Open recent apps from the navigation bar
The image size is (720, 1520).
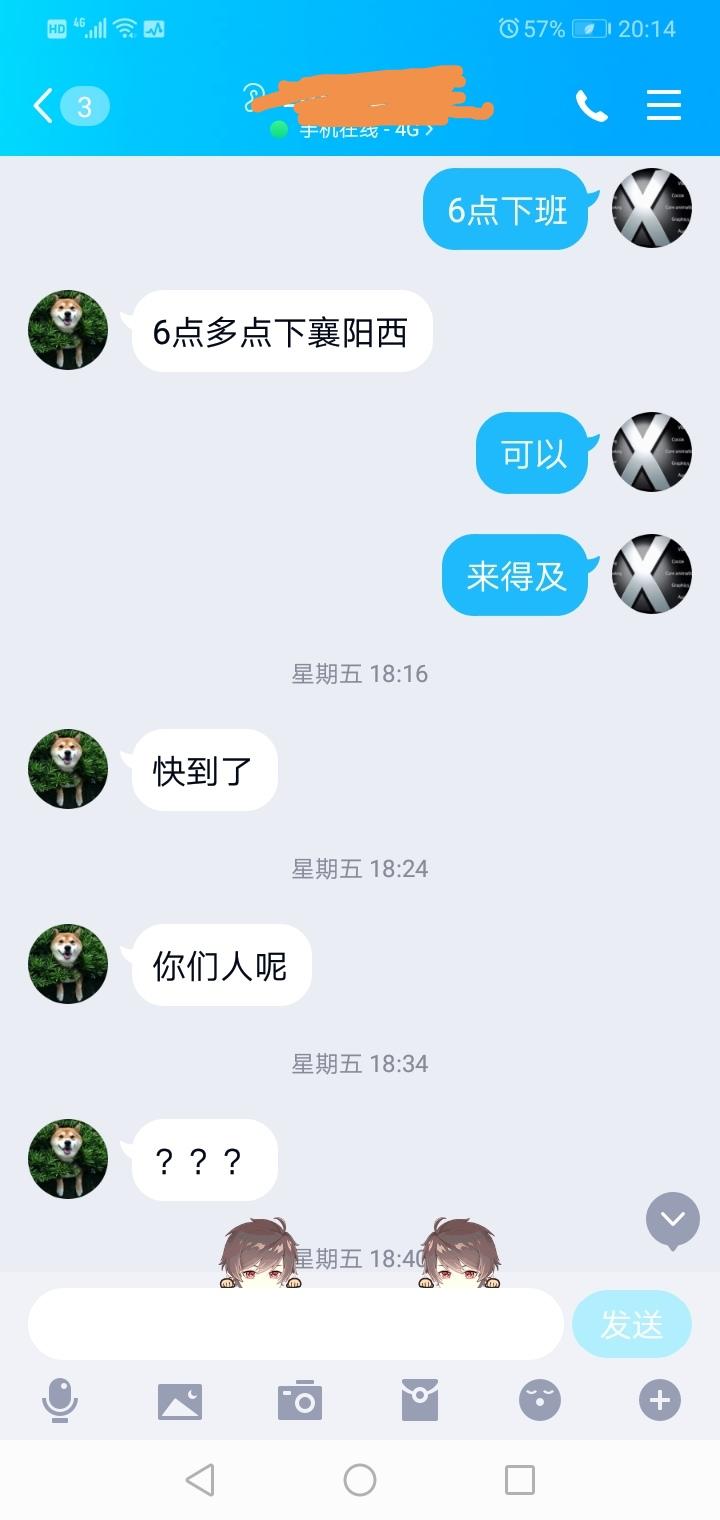(520, 1480)
